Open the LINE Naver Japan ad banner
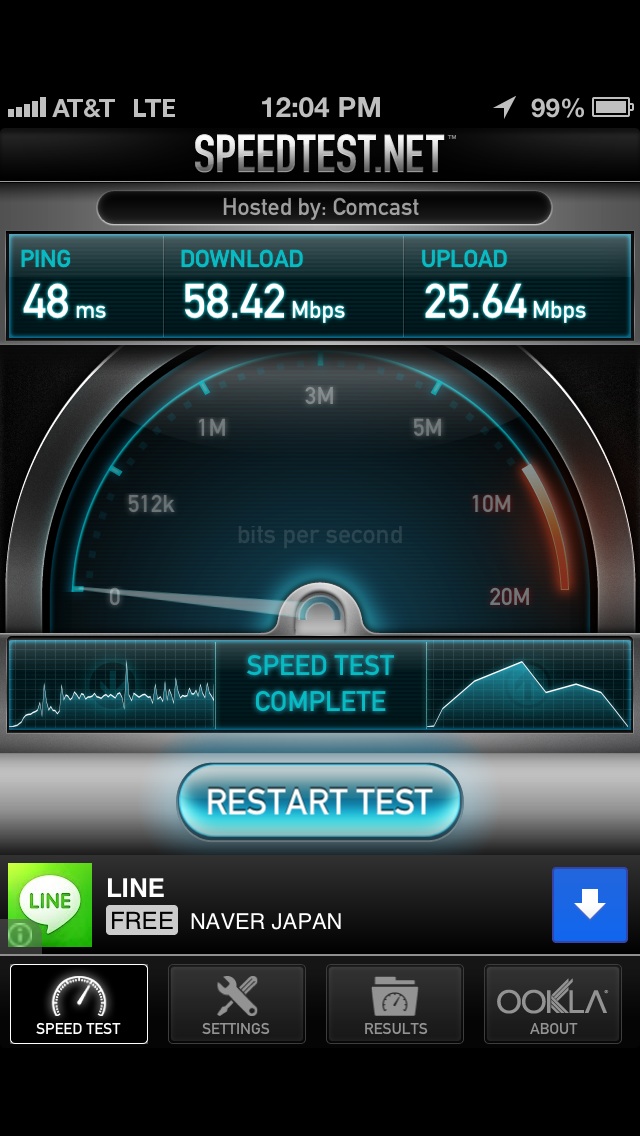The height and width of the screenshot is (1136, 640). pyautogui.click(x=300, y=905)
